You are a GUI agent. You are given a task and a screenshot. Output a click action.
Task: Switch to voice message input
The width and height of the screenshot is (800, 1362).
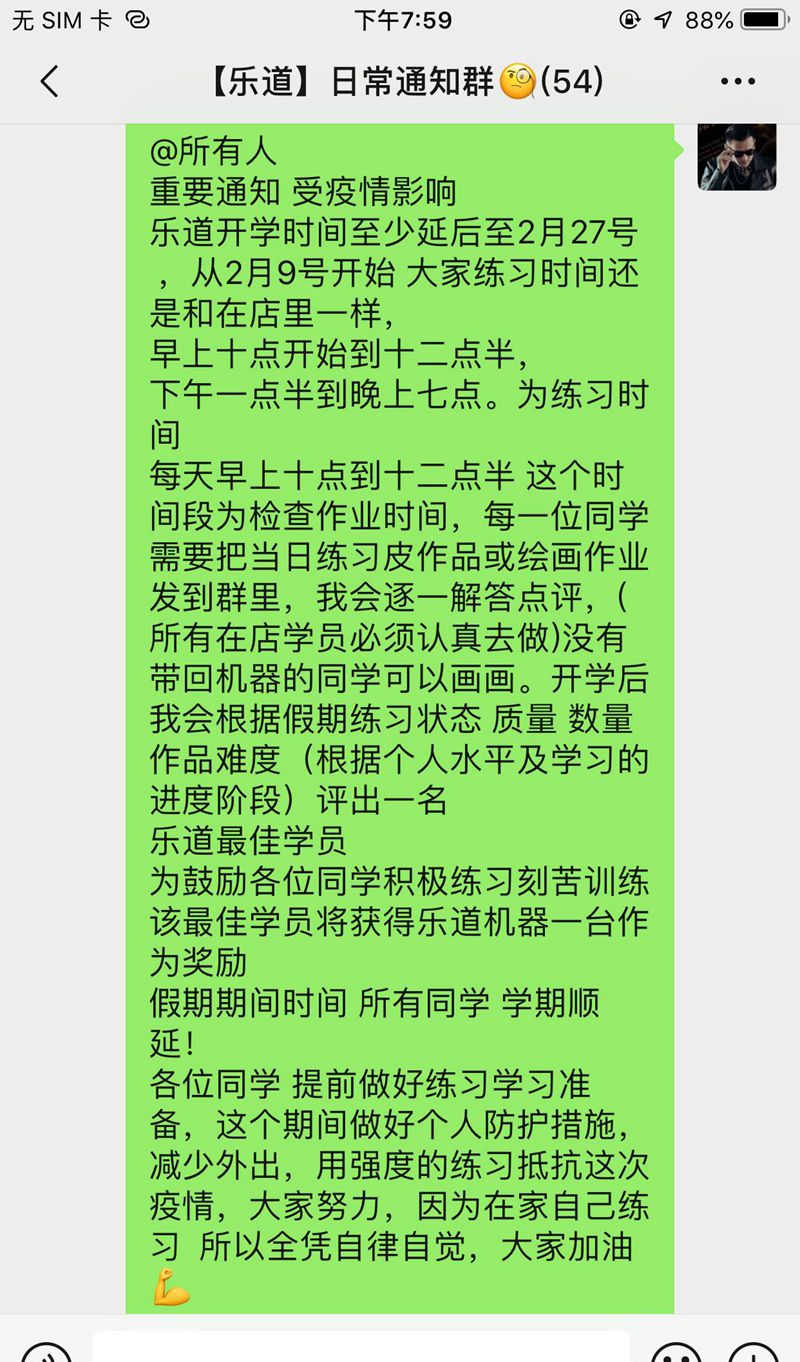point(46,1352)
